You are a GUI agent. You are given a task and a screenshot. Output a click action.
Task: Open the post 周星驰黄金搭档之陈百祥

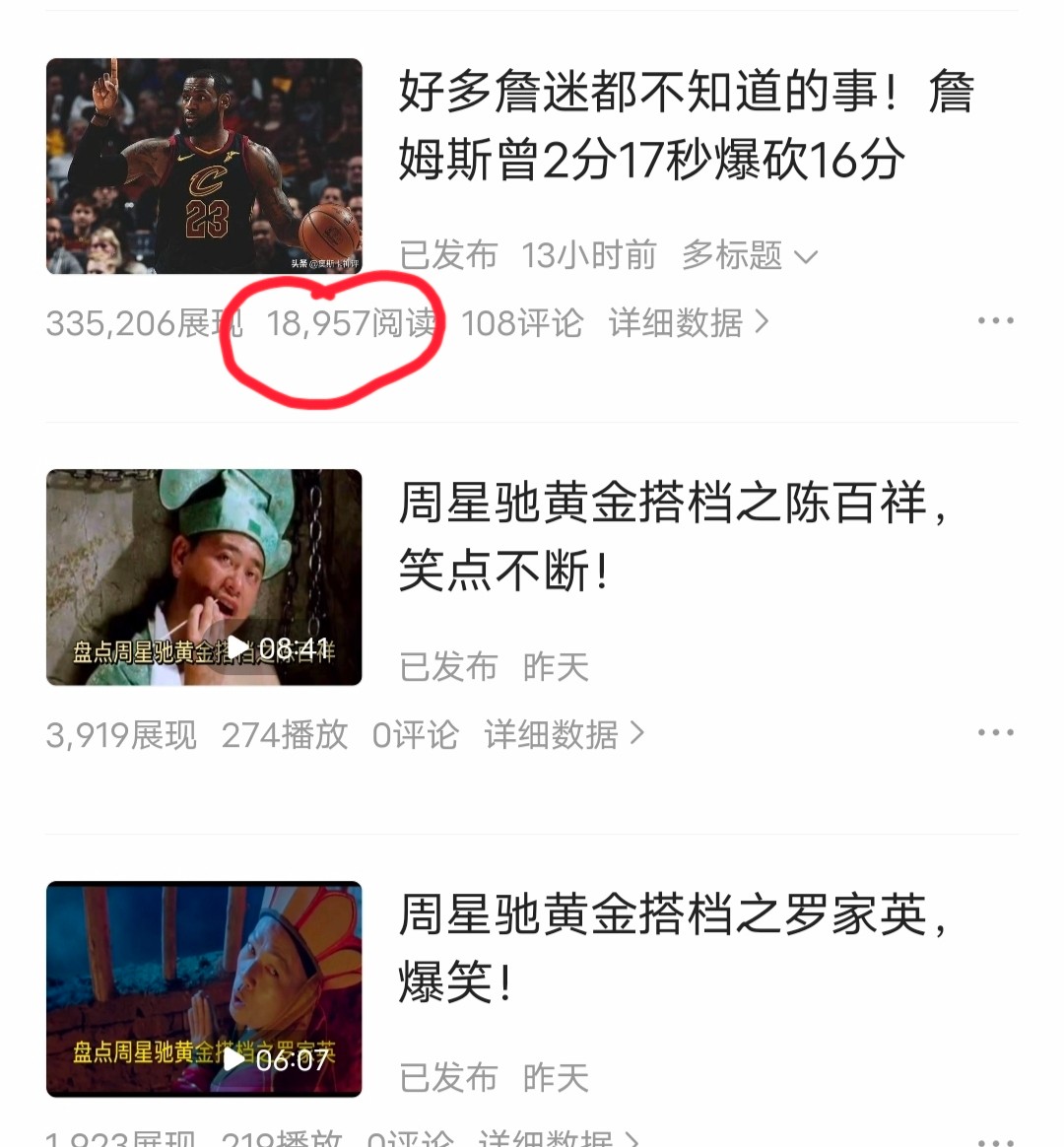pyautogui.click(x=673, y=537)
